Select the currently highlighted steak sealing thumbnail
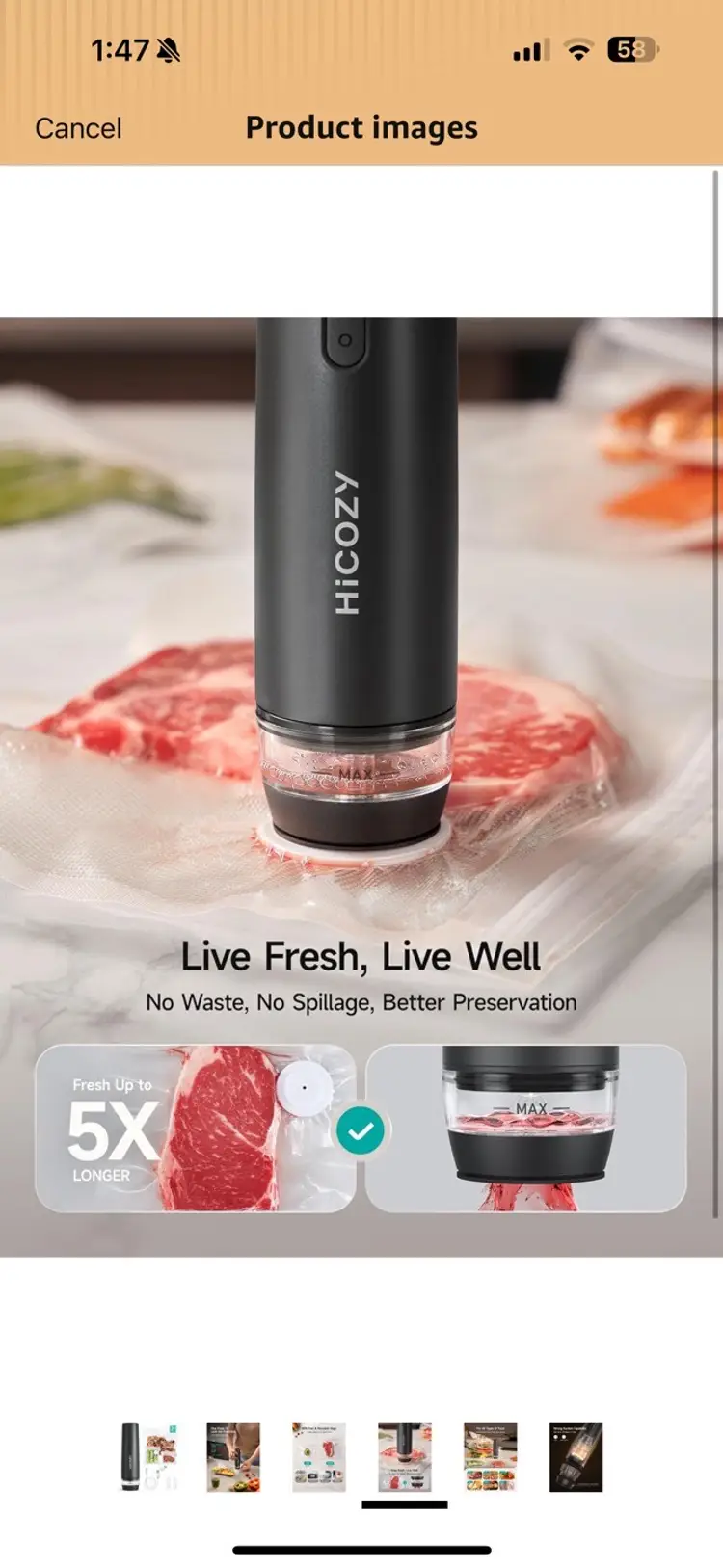The image size is (723, 1568). 405,1456
